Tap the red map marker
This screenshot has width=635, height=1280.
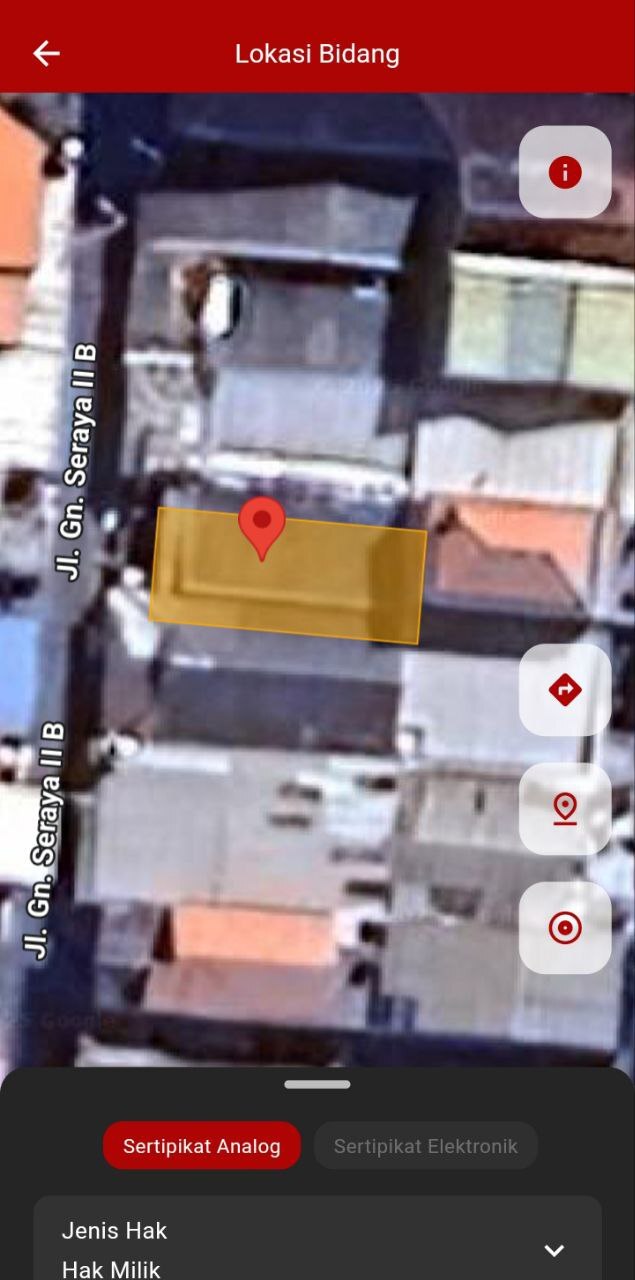pos(262,527)
